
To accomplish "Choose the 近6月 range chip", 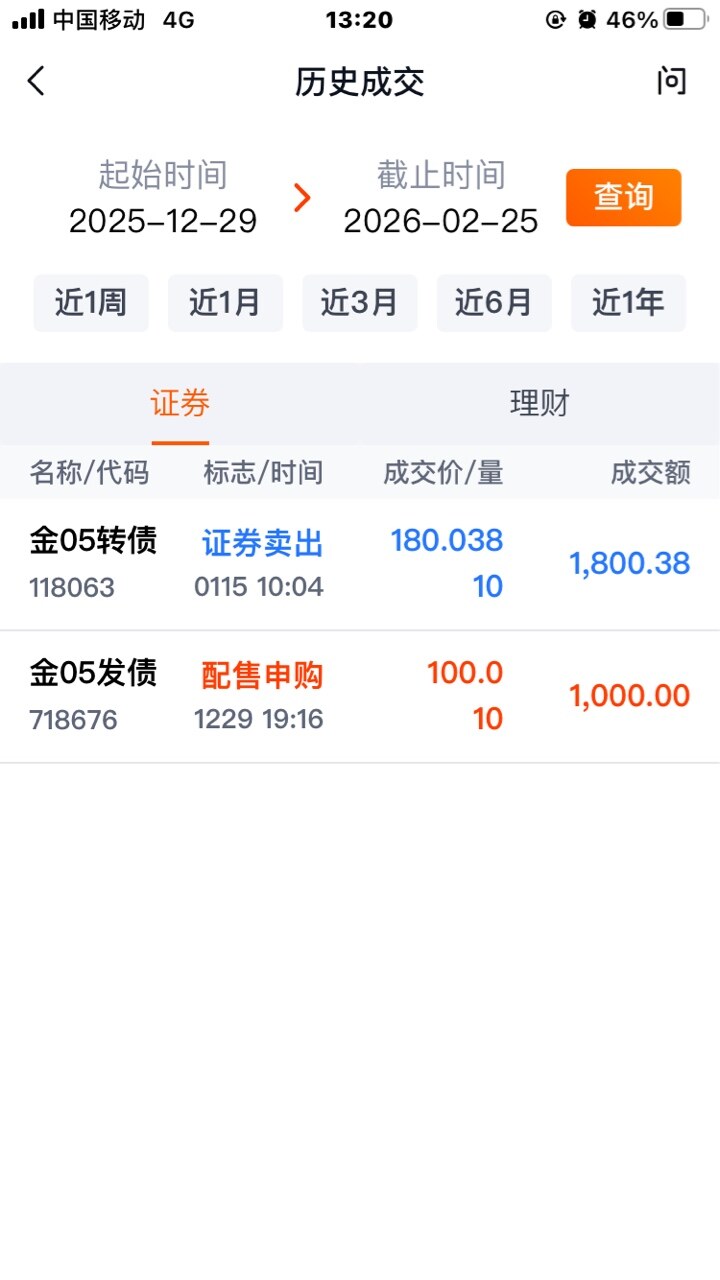I will tap(494, 303).
